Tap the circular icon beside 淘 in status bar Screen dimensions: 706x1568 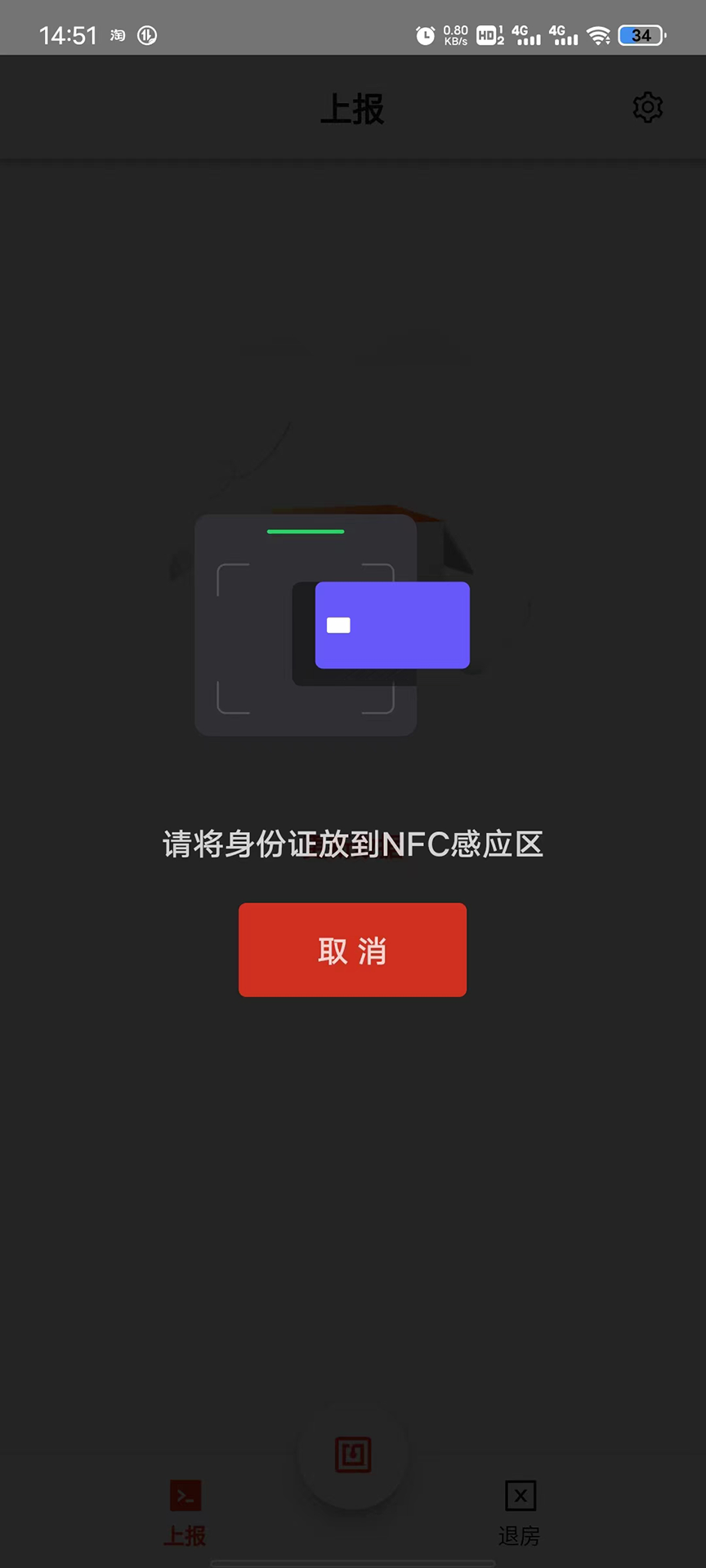pyautogui.click(x=146, y=35)
